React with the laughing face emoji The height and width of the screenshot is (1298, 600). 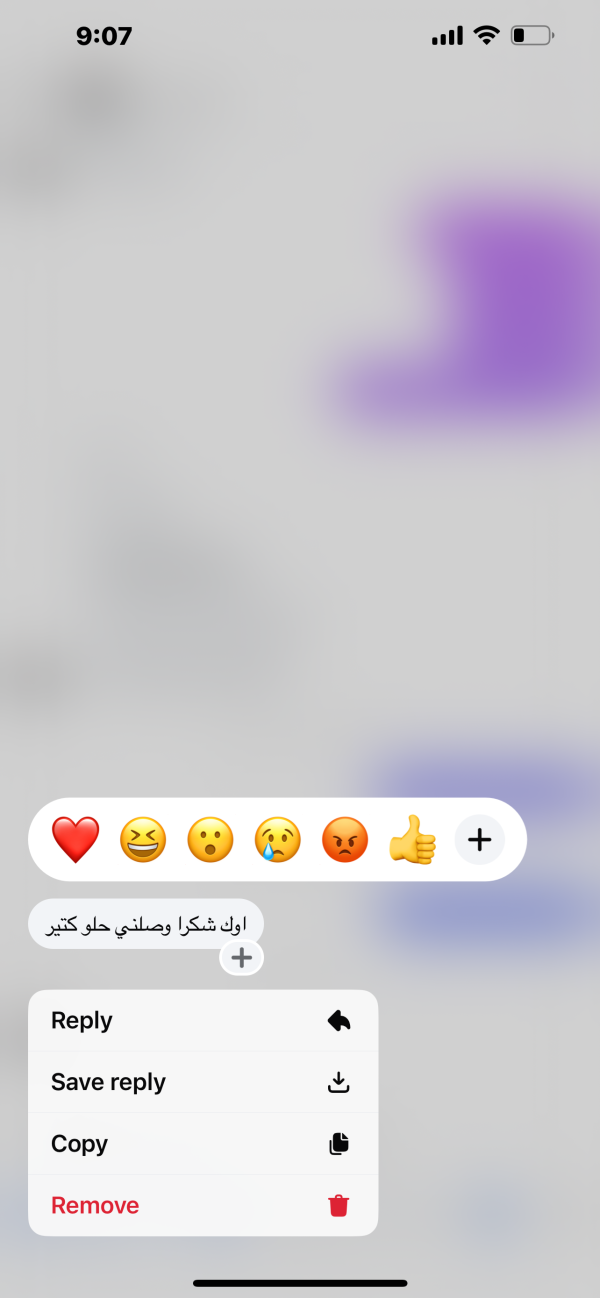[x=143, y=839]
